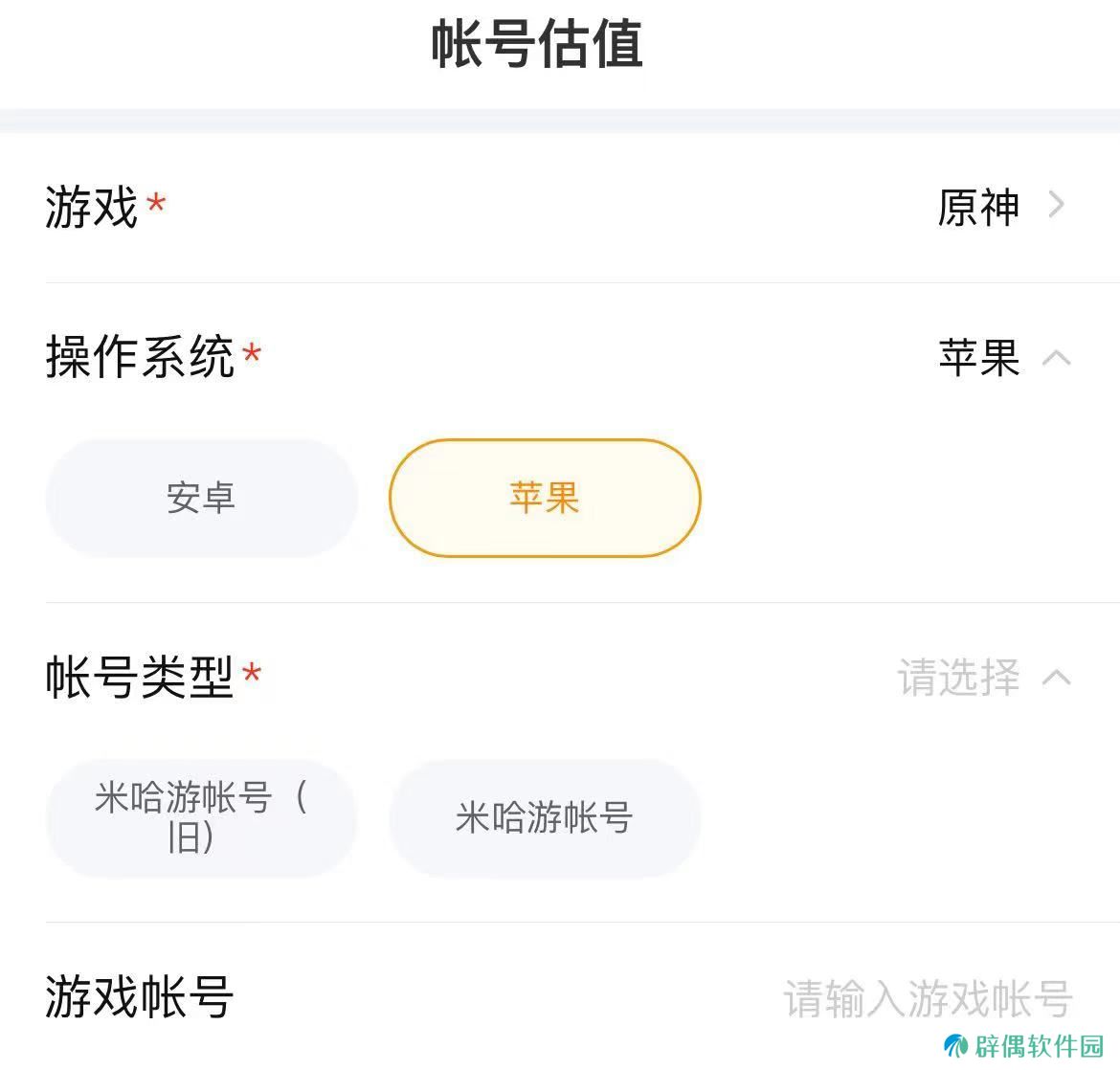
Task: Focus the 请输入游戏帐号 input field
Action: tap(927, 998)
